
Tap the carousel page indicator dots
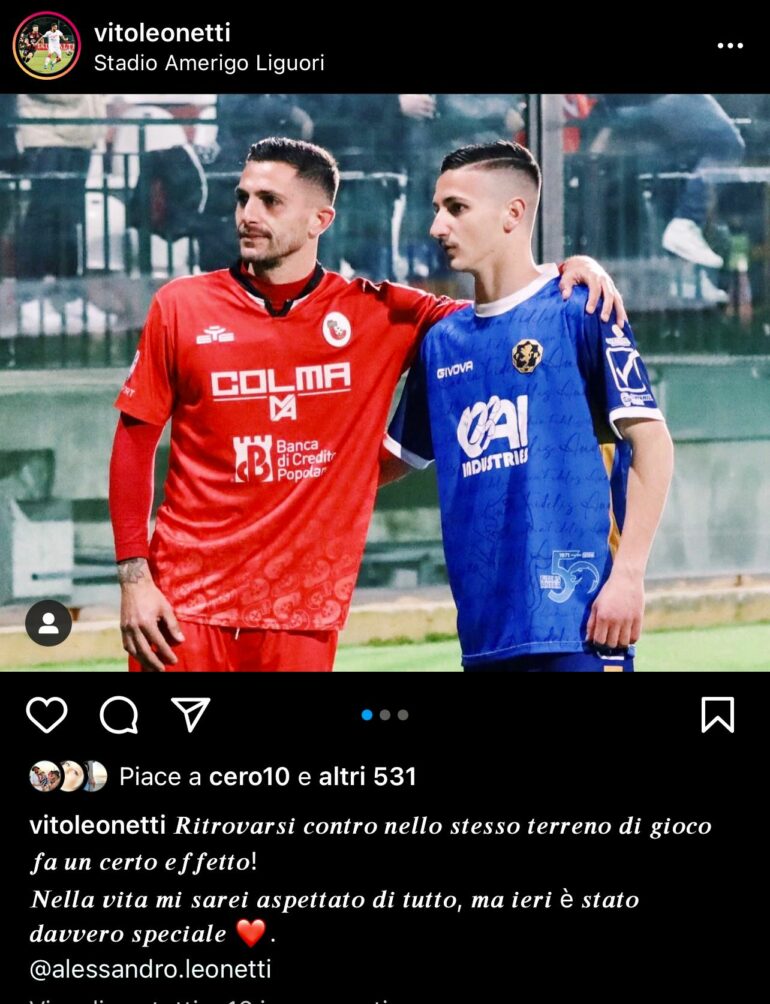pos(384,715)
